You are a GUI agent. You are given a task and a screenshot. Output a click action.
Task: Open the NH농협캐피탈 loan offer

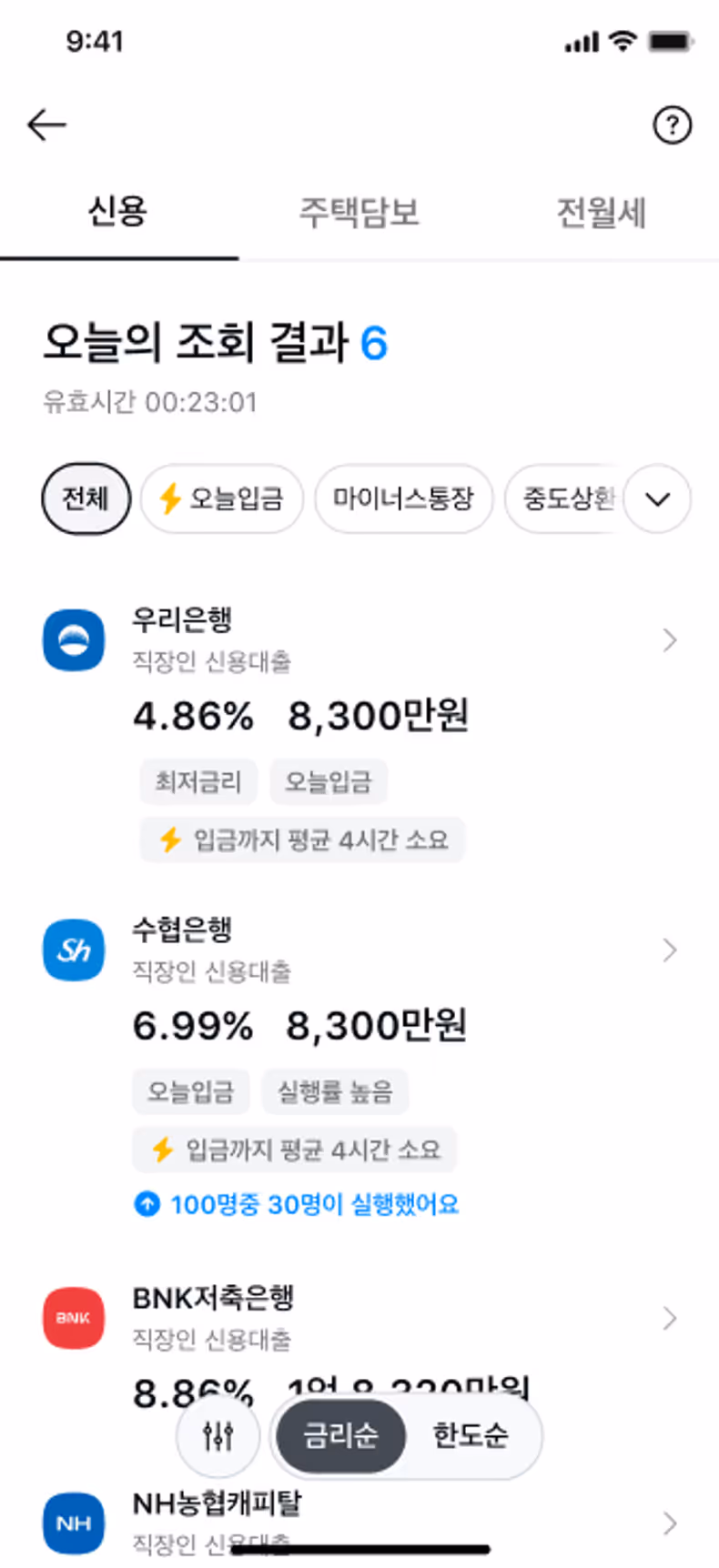tap(359, 1522)
